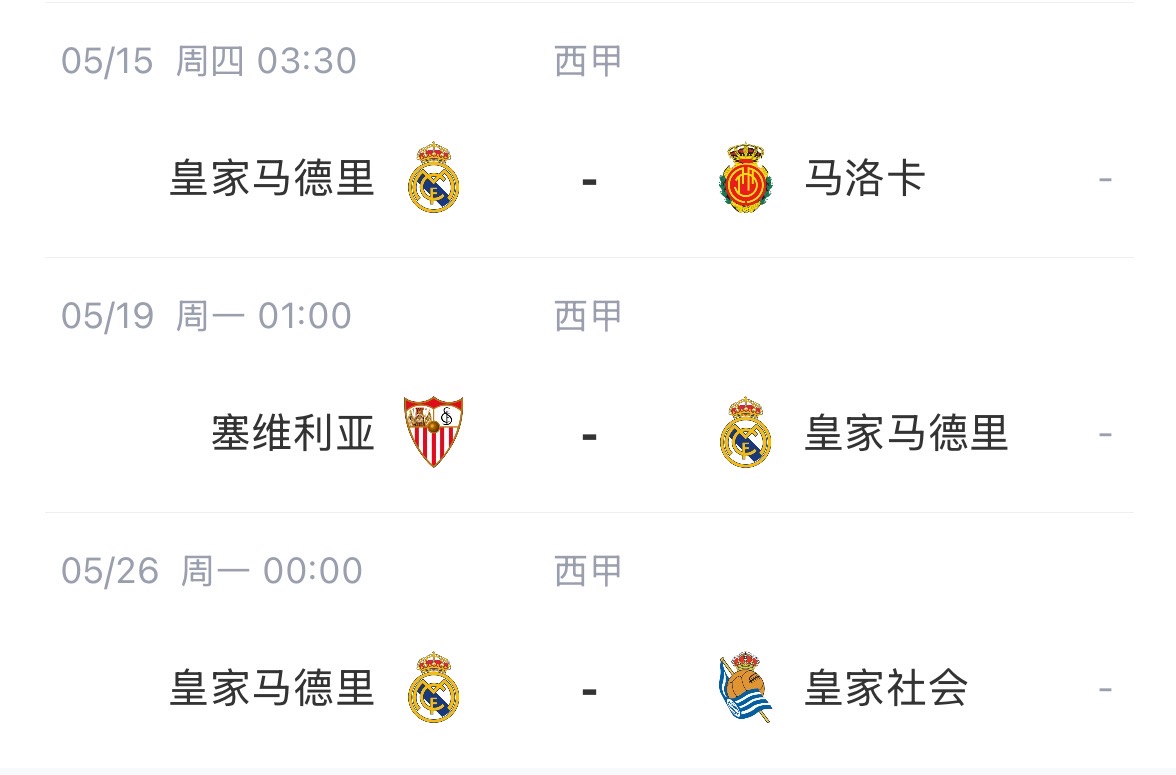Open the 05/19 Sevilla vs Real Madrid match
1176x775 pixels.
point(588,435)
